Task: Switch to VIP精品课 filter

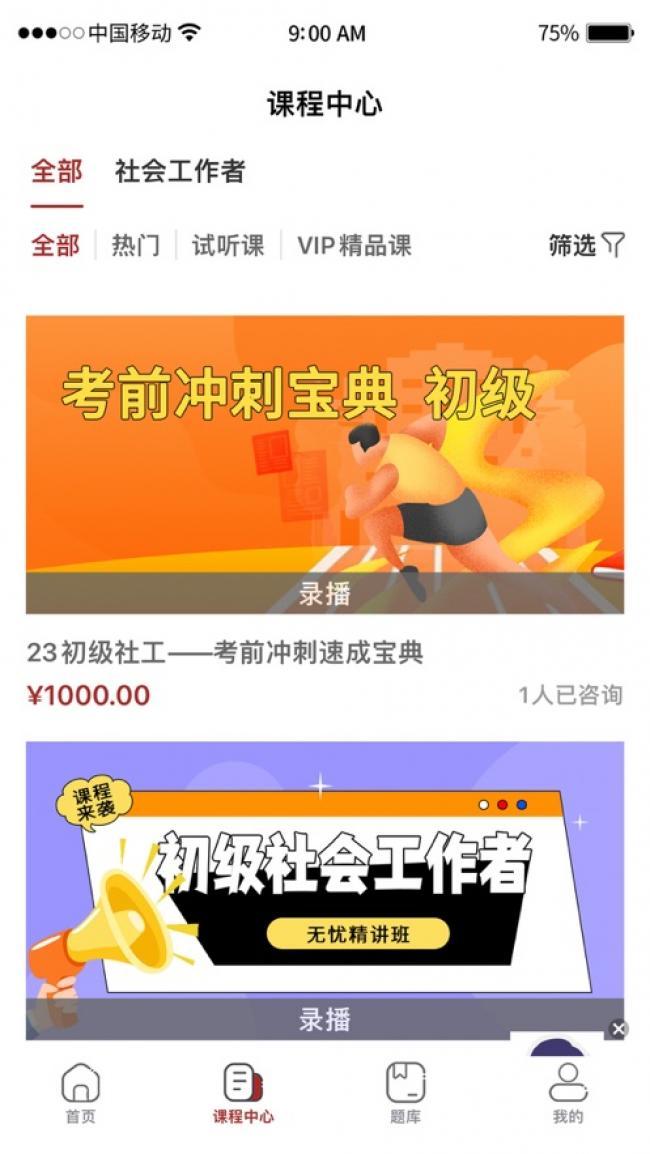Action: [354, 246]
